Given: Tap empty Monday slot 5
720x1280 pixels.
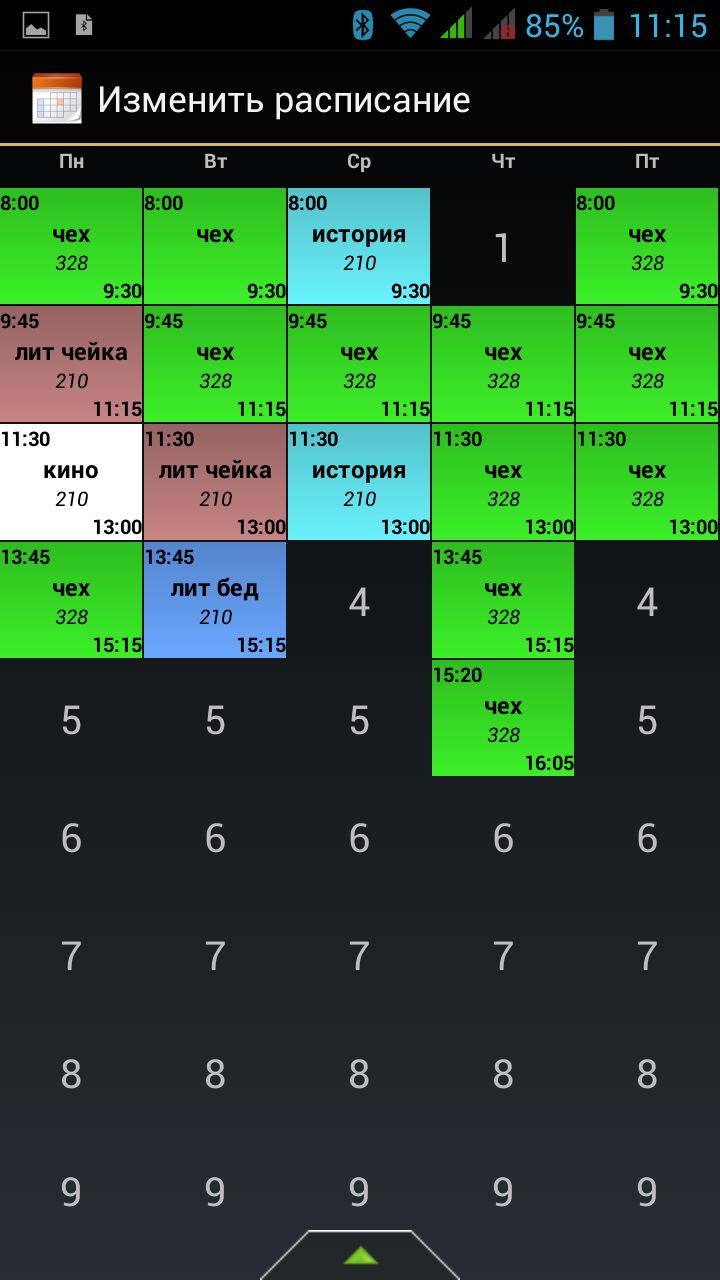Looking at the screenshot, I should click(x=71, y=719).
